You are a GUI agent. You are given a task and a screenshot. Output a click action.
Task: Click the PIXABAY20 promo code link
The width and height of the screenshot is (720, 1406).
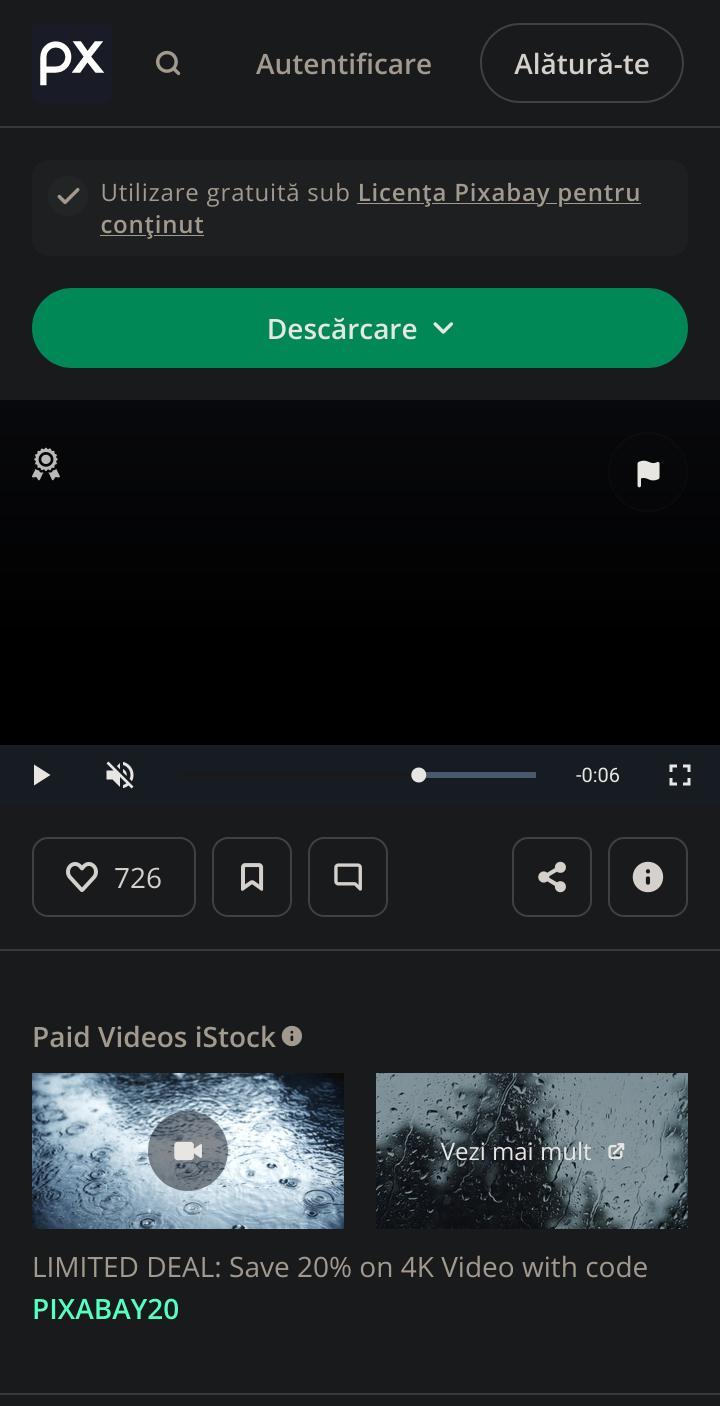(x=105, y=1308)
